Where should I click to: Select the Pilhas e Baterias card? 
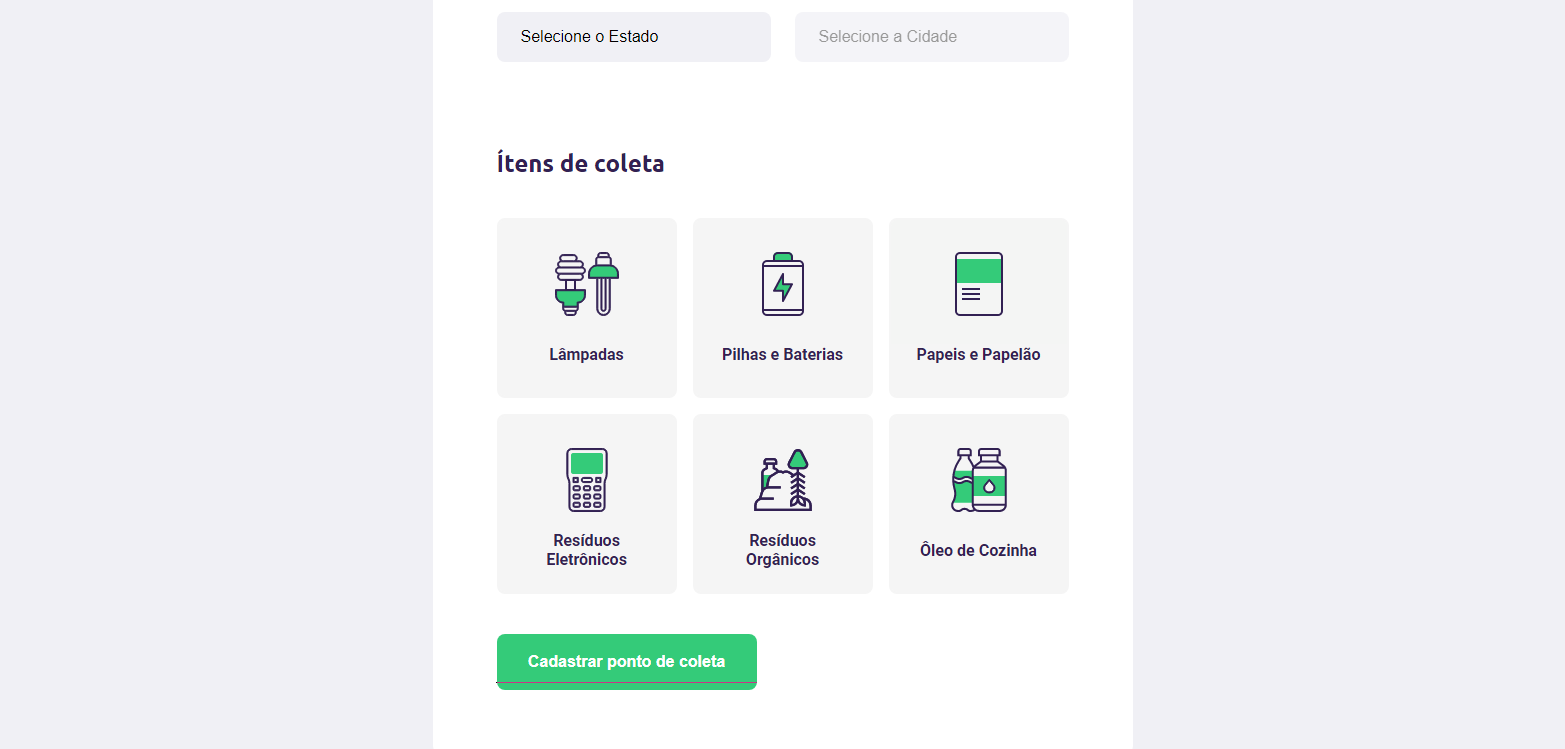pos(782,308)
